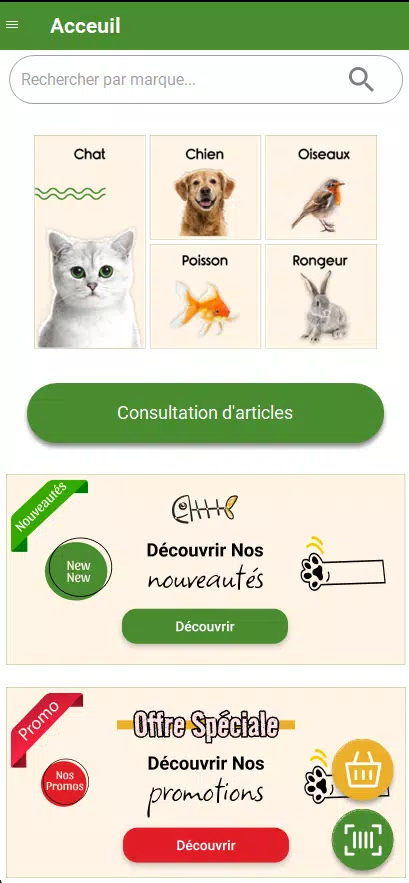
Task: Select the Oiseaux category tile
Action: pyautogui.click(x=321, y=187)
